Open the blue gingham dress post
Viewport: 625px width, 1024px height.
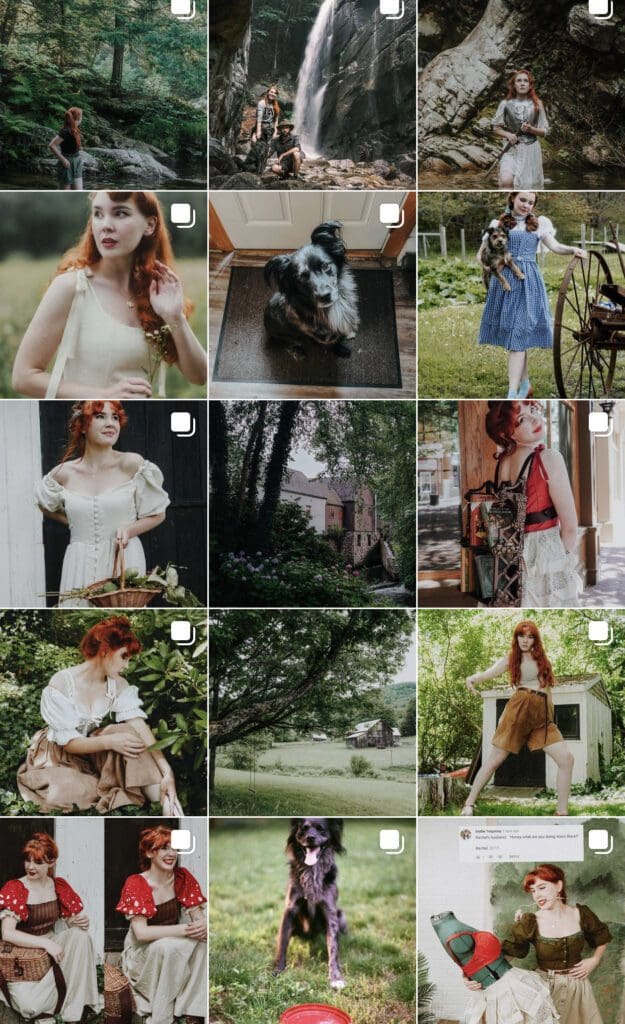pyautogui.click(x=521, y=295)
